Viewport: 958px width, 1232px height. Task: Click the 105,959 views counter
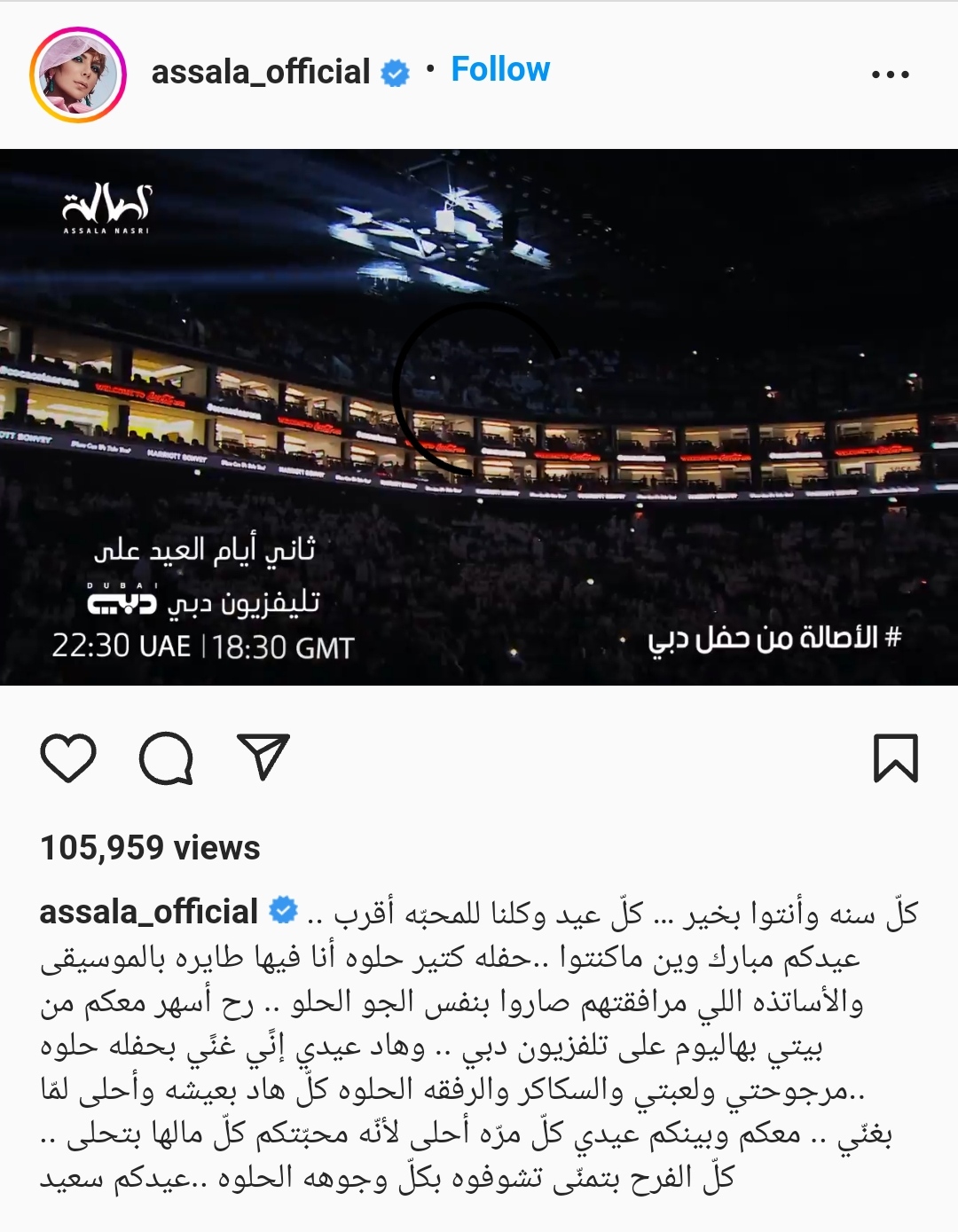(153, 847)
